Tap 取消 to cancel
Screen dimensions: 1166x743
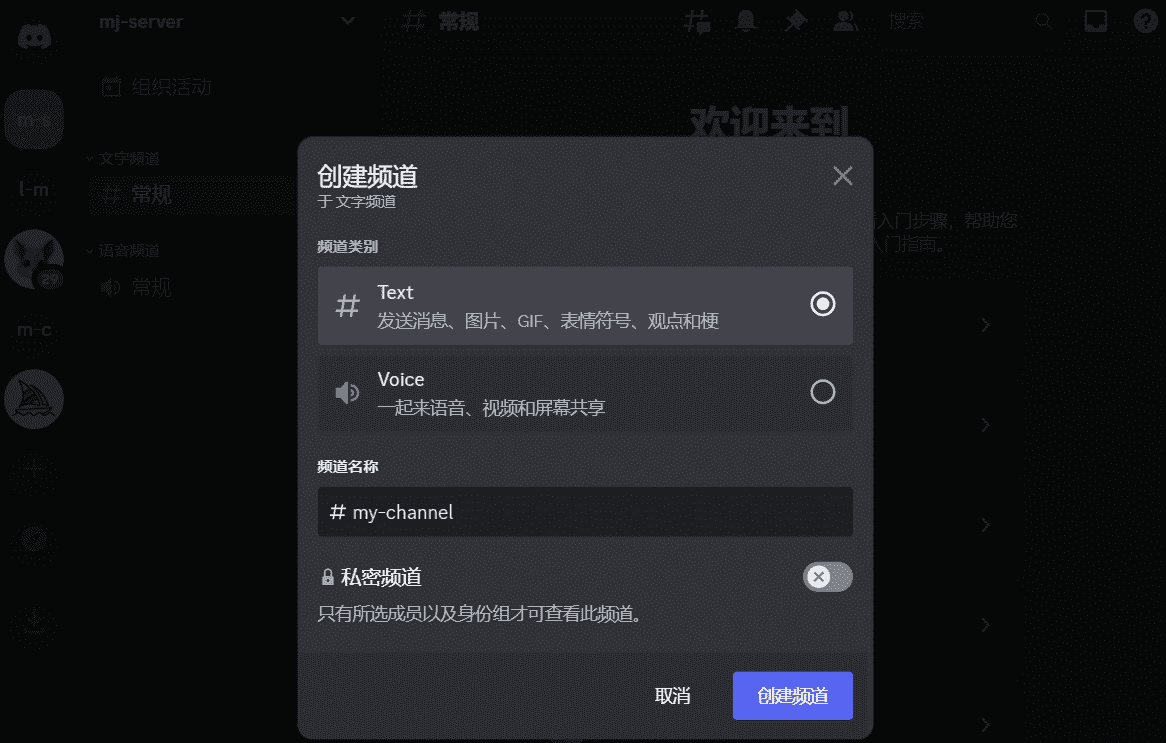672,696
